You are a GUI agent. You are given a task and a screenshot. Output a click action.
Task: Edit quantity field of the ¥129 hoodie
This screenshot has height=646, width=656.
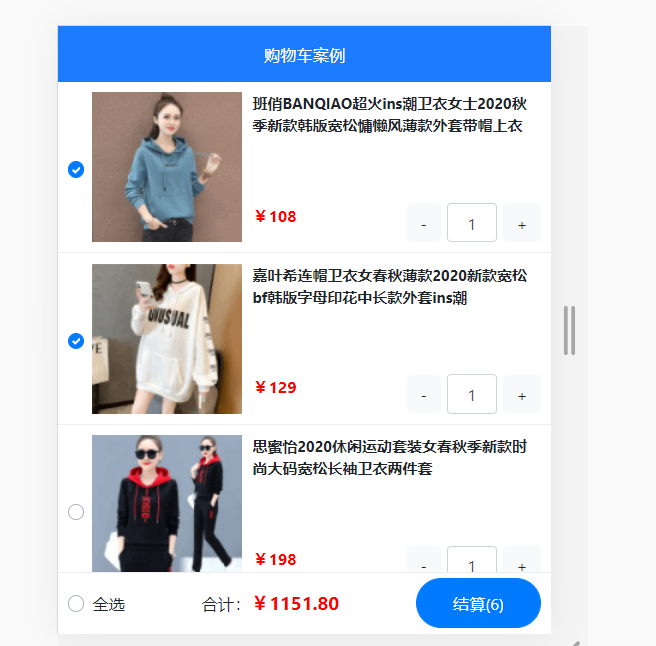click(x=472, y=394)
